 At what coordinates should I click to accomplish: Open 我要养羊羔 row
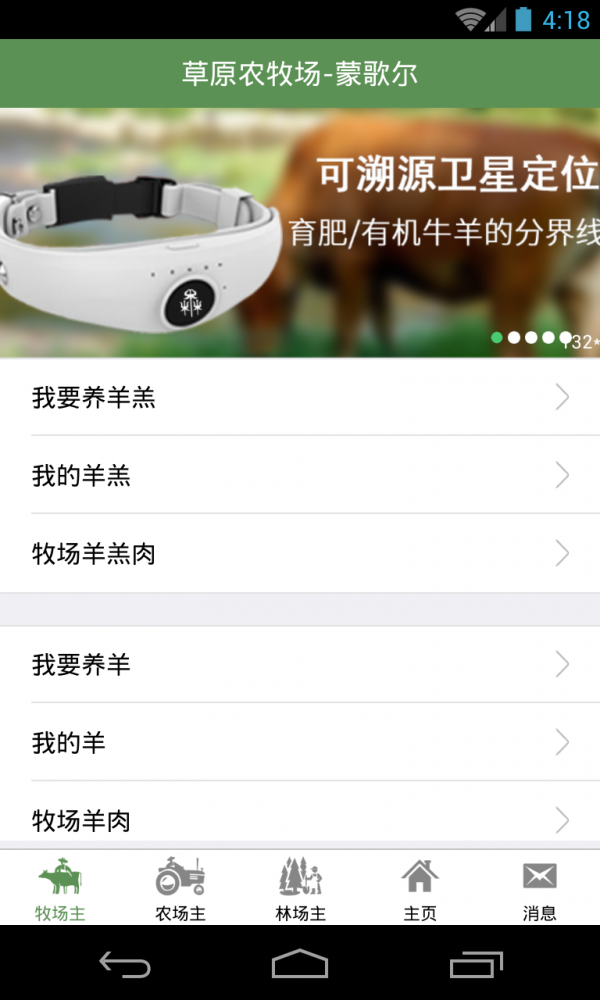click(x=300, y=398)
